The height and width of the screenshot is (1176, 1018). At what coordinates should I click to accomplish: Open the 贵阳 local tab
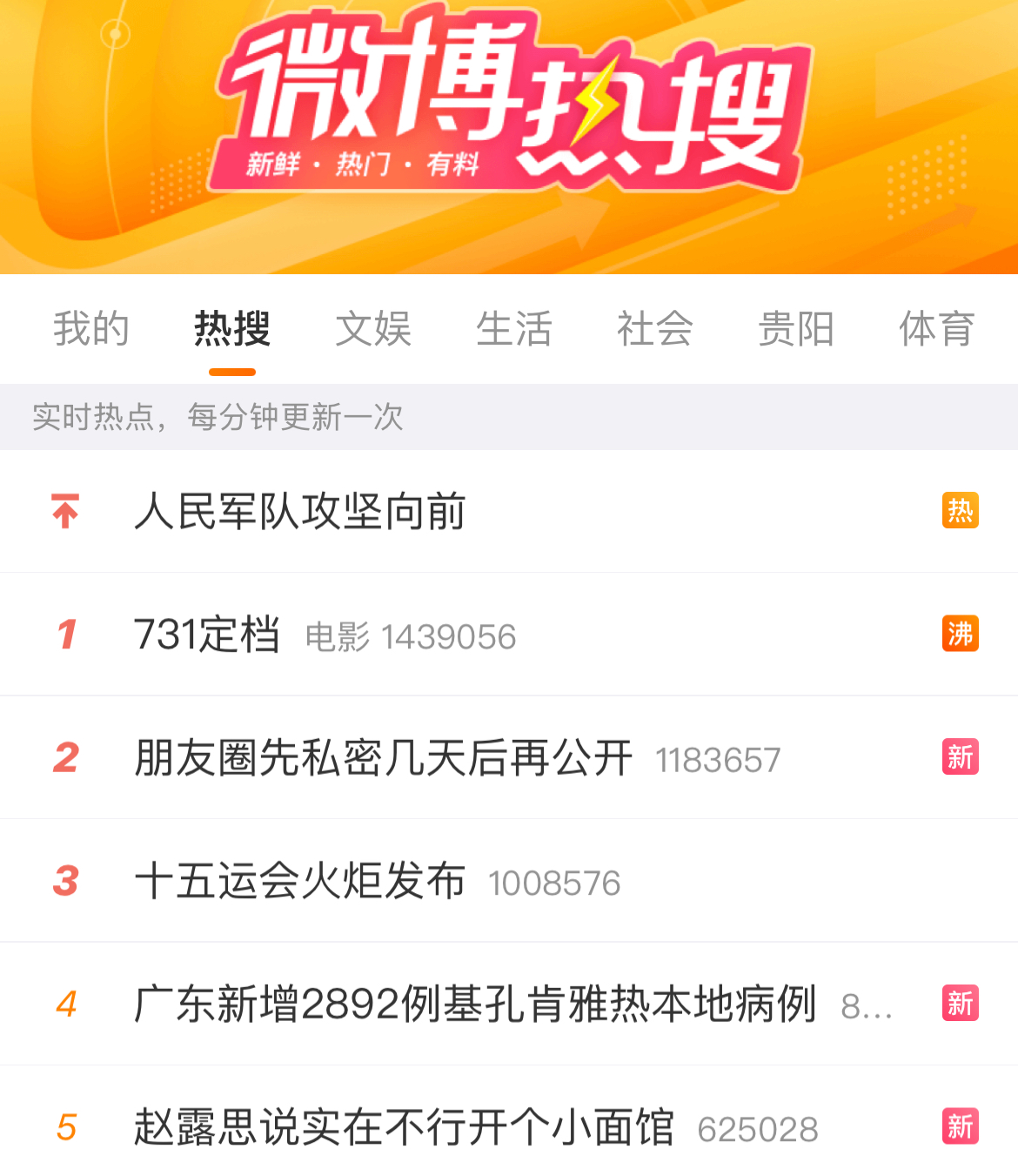pos(796,329)
